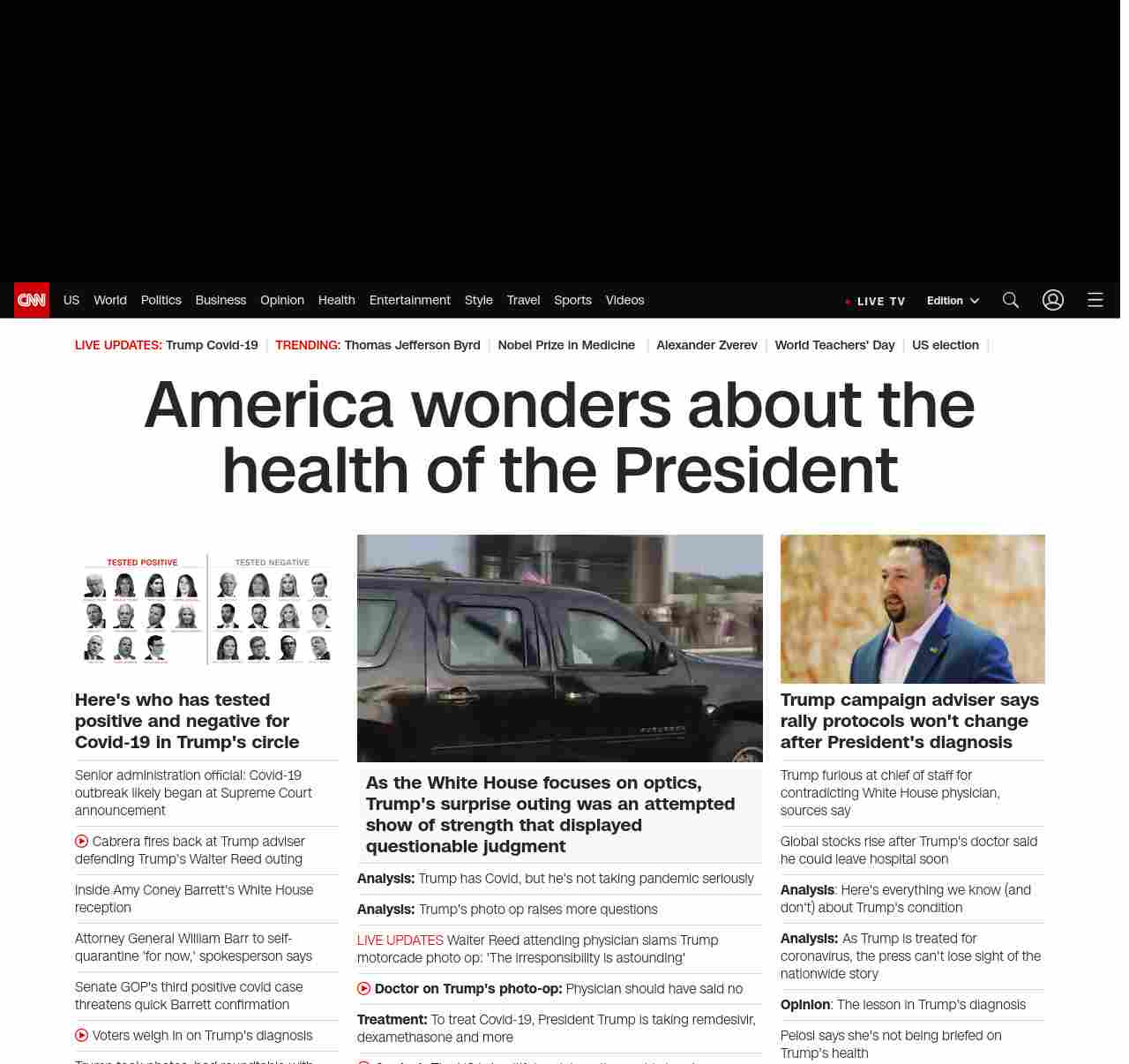Open the Trump Covid-19 live updates

[x=211, y=345]
